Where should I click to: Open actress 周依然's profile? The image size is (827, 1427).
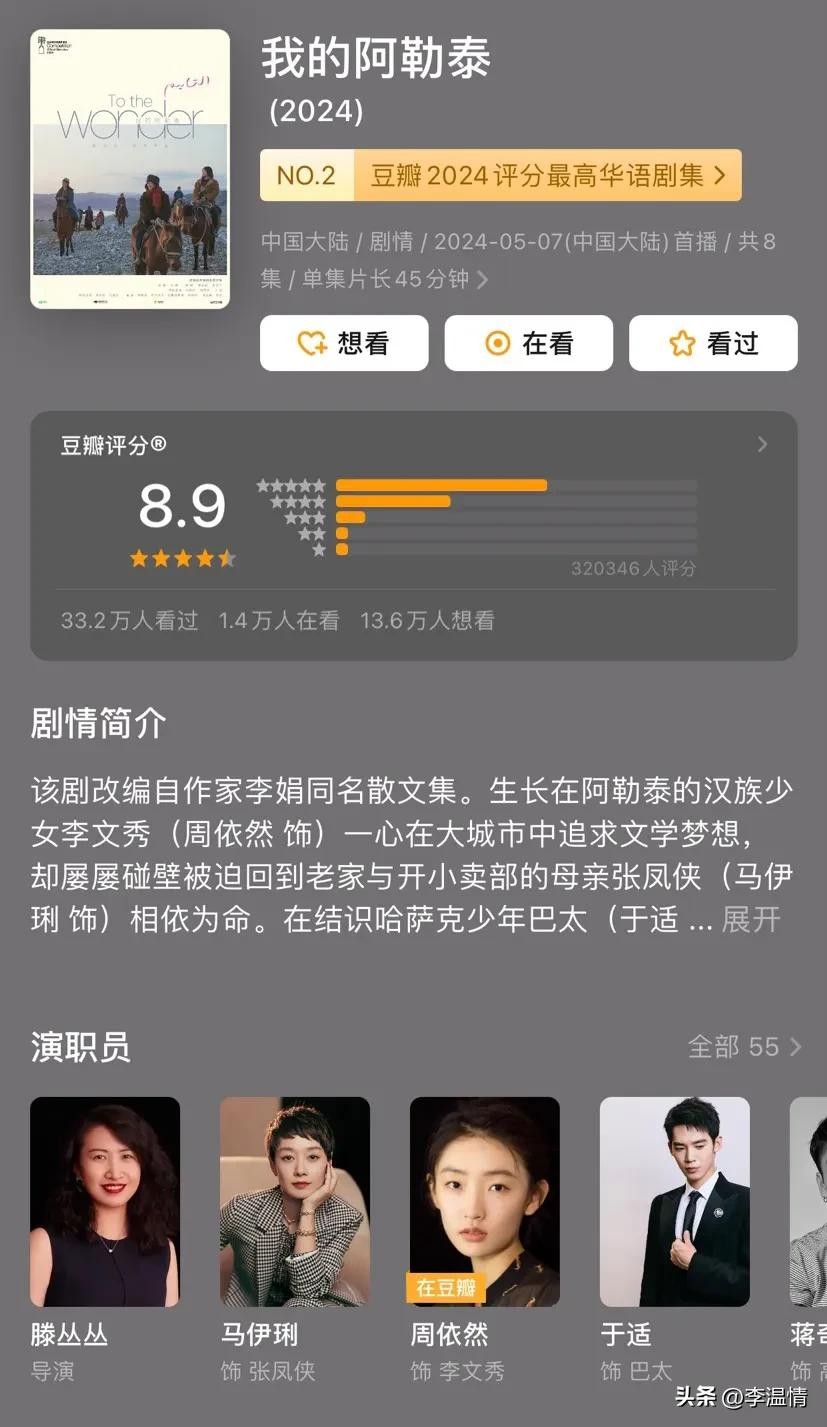485,1201
